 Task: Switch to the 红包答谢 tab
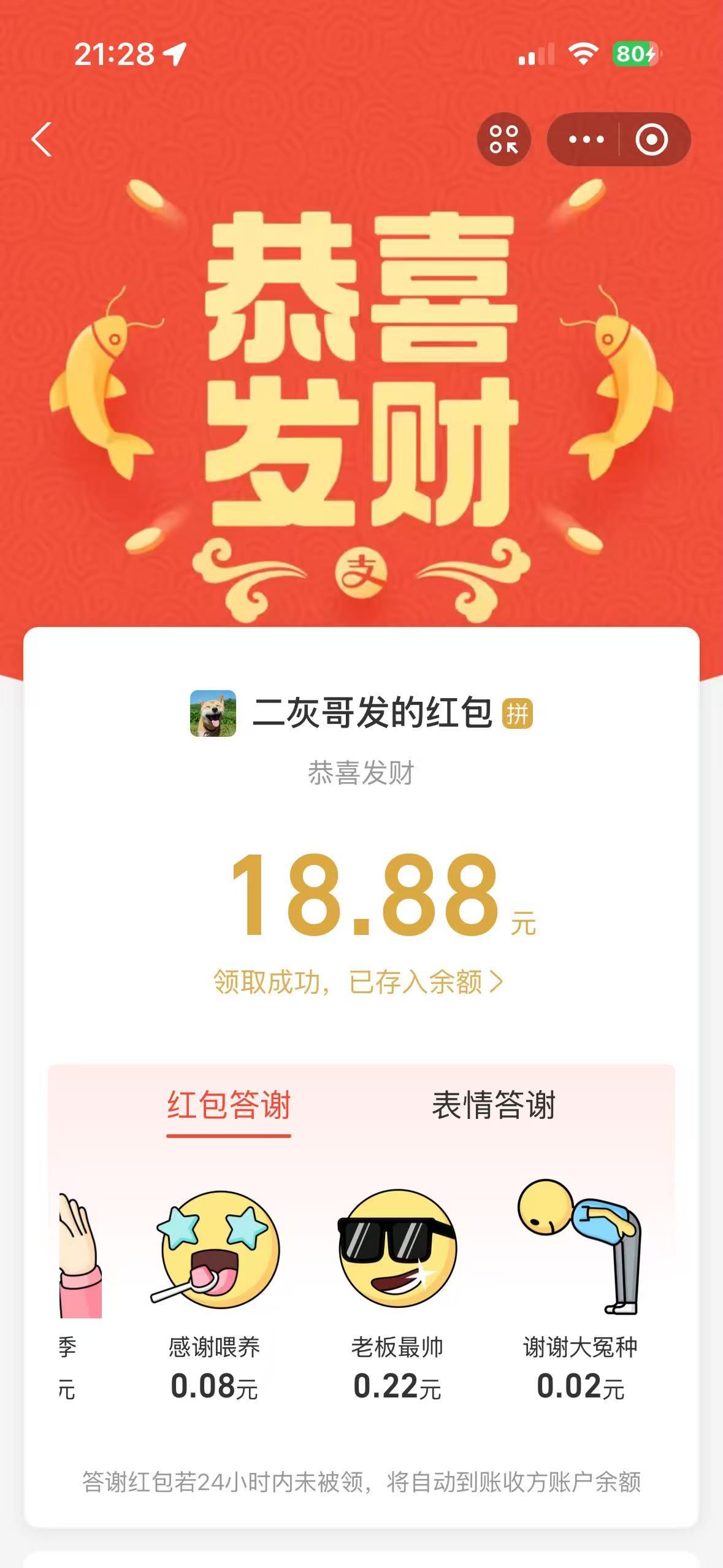pyautogui.click(x=229, y=1106)
